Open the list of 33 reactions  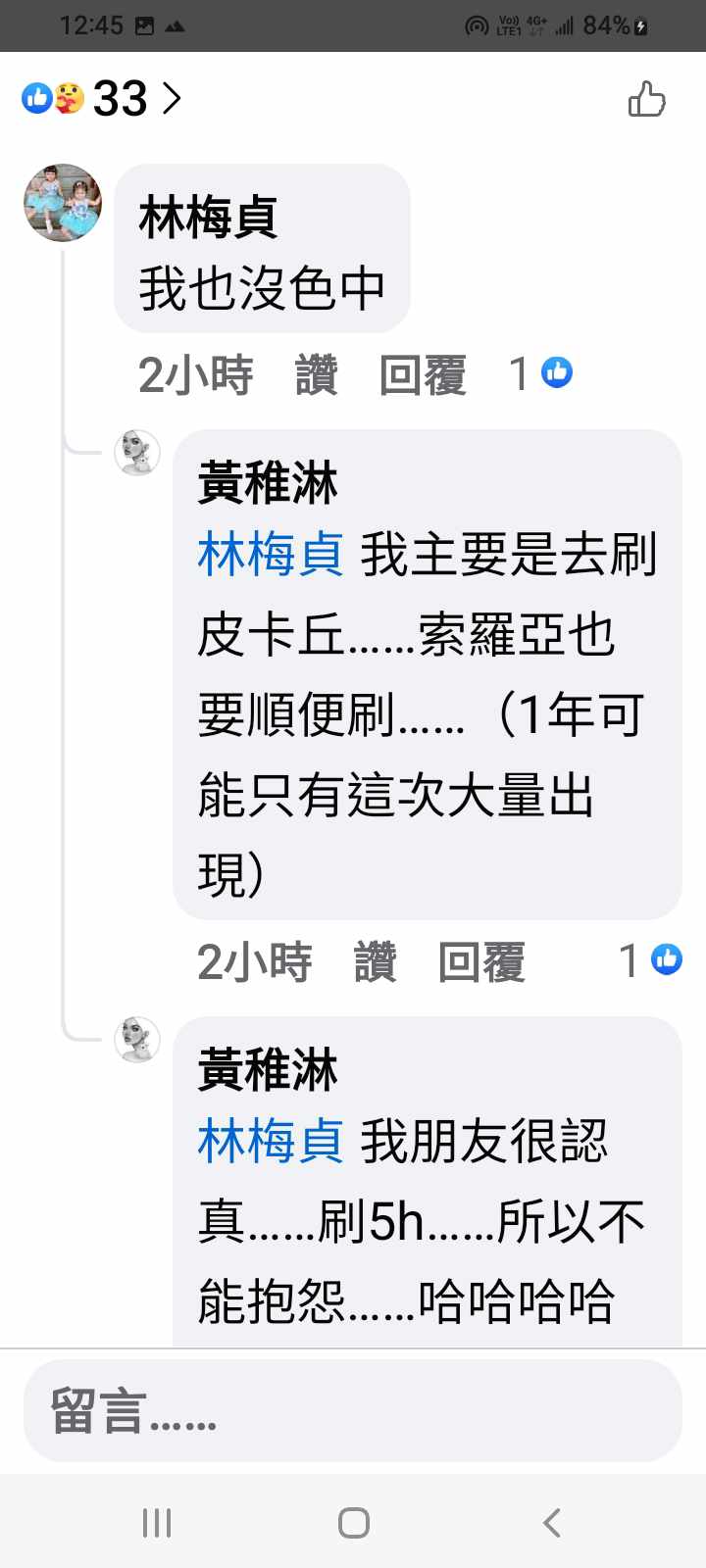(103, 98)
